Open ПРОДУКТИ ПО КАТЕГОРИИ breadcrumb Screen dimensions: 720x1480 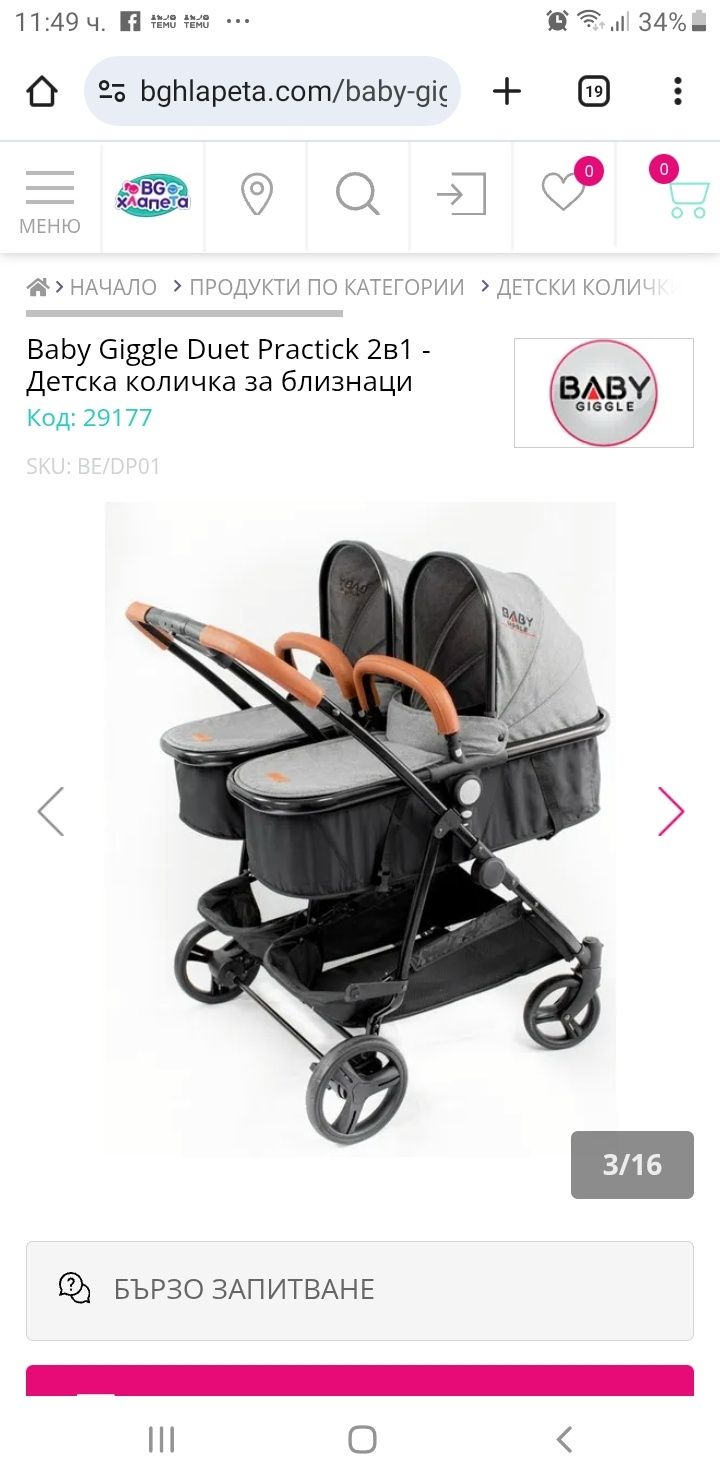coord(326,287)
